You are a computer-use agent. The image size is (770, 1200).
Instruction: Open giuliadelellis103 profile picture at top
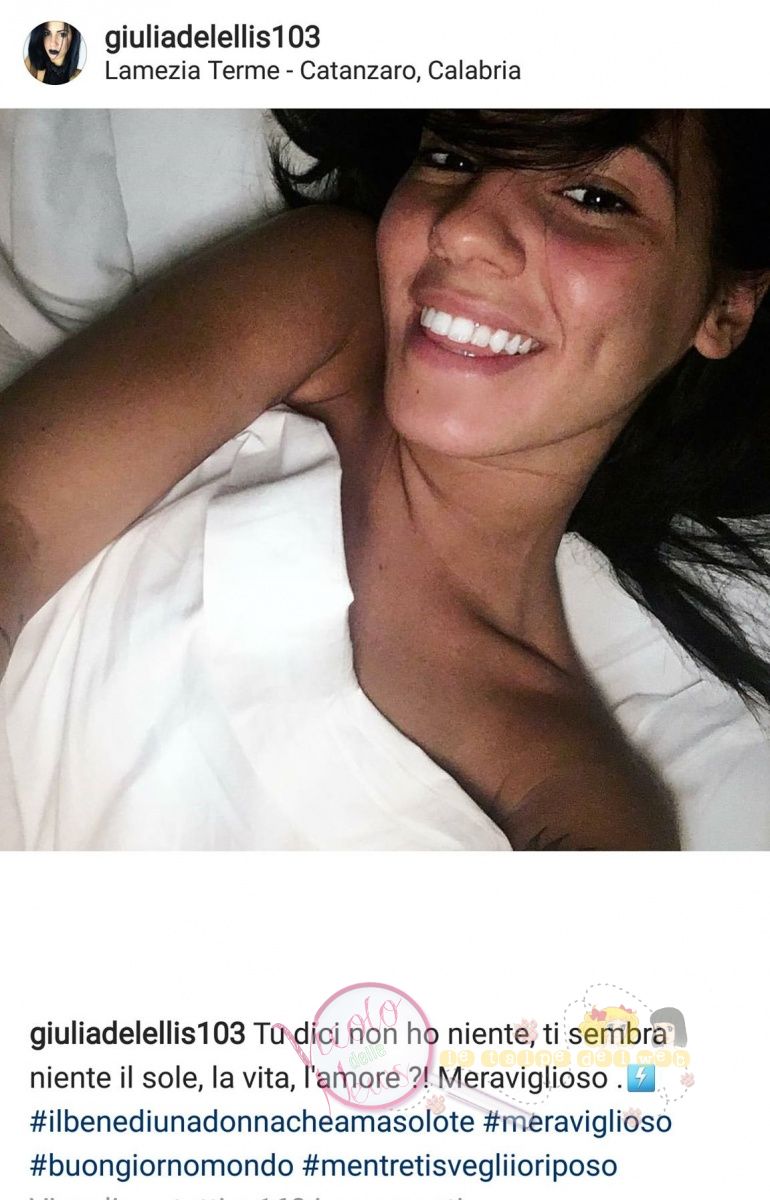pos(55,53)
